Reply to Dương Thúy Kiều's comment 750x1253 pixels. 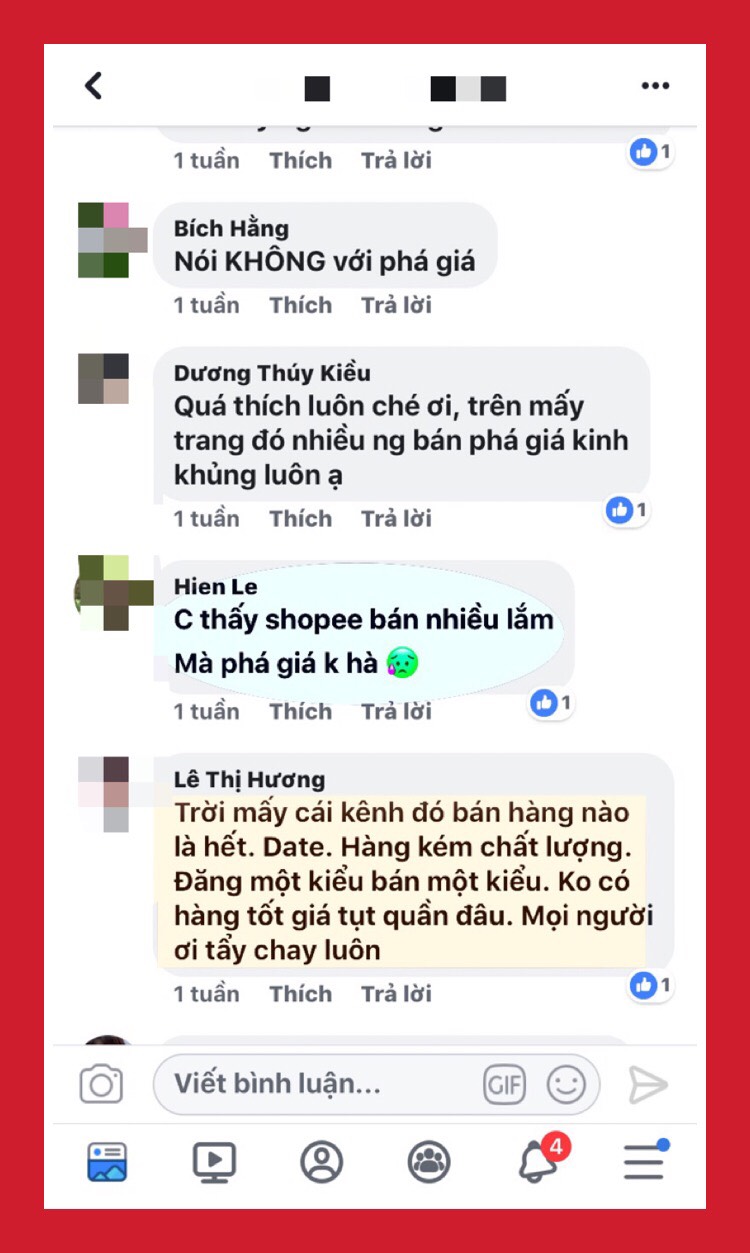pyautogui.click(x=396, y=518)
